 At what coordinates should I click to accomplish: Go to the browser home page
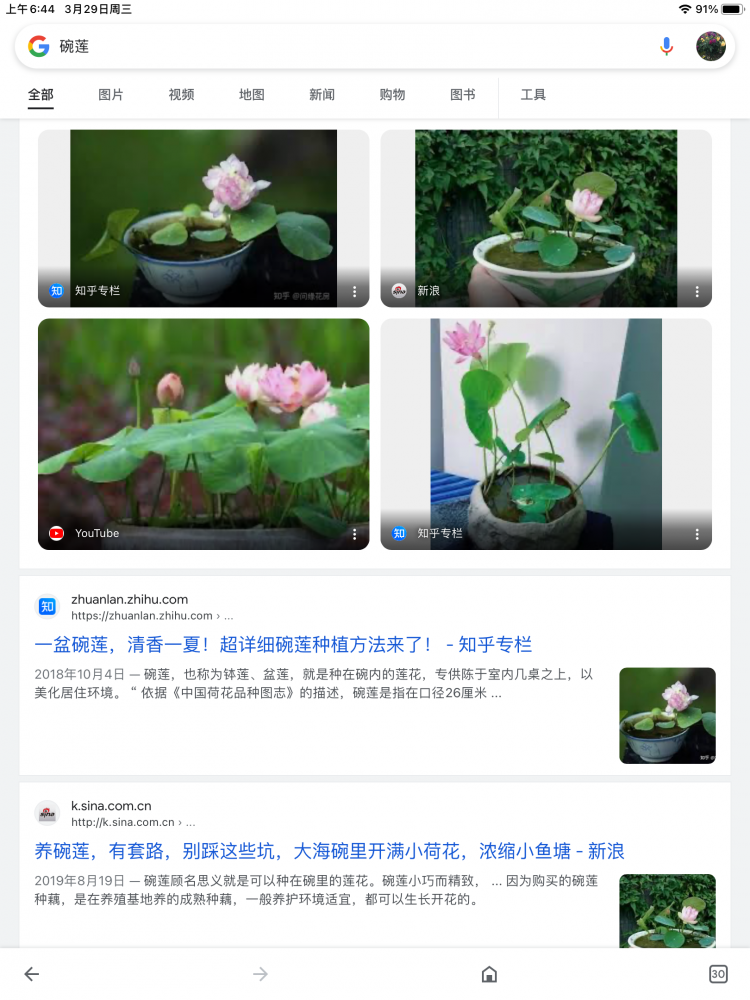489,974
